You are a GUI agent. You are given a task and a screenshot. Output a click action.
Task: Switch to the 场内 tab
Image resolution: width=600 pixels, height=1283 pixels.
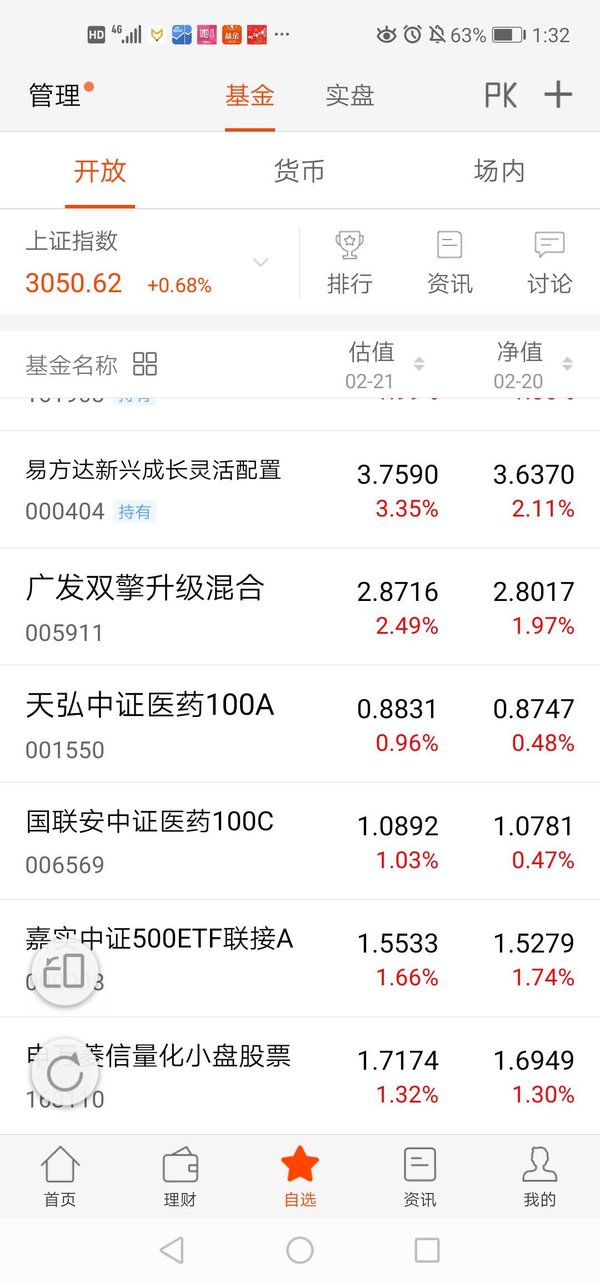click(499, 171)
